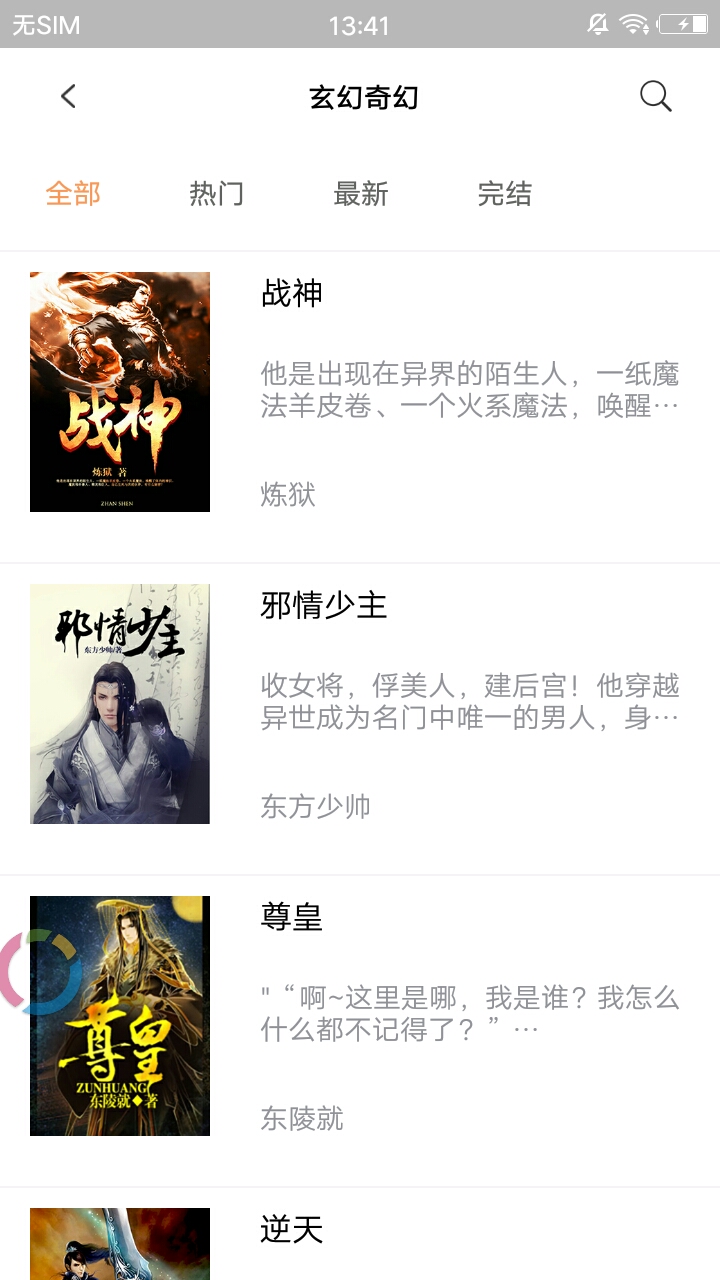Go back from the 玄幻奇幻 page

(x=68, y=97)
